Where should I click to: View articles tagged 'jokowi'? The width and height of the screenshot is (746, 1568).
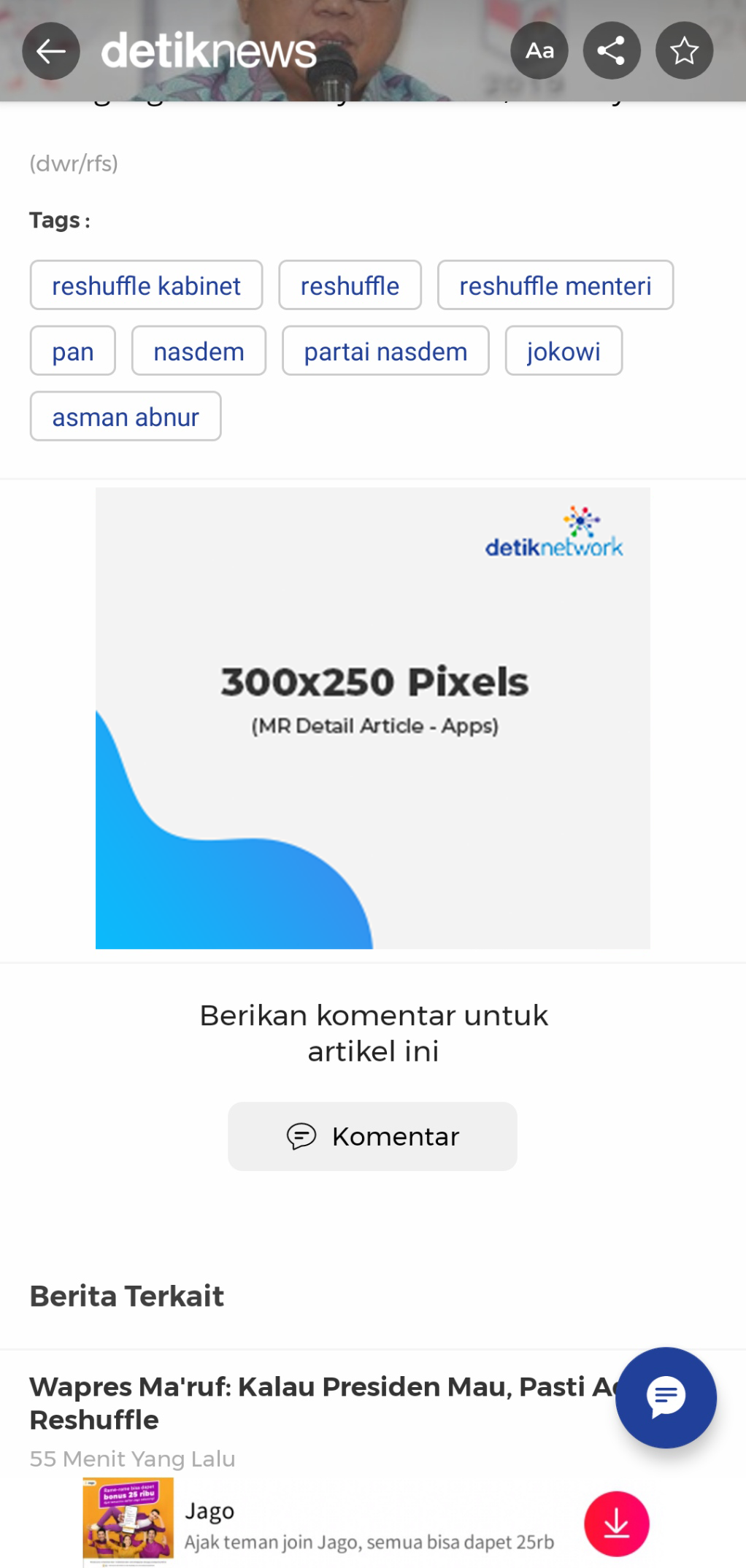(564, 352)
